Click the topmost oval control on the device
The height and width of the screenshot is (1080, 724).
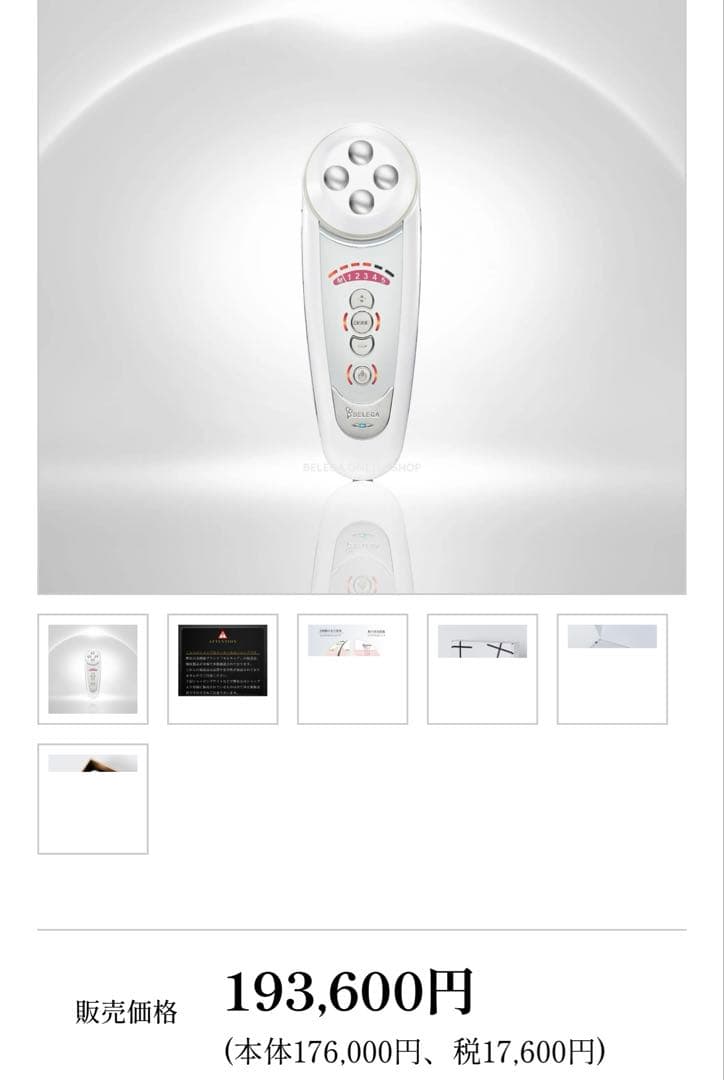point(363,298)
